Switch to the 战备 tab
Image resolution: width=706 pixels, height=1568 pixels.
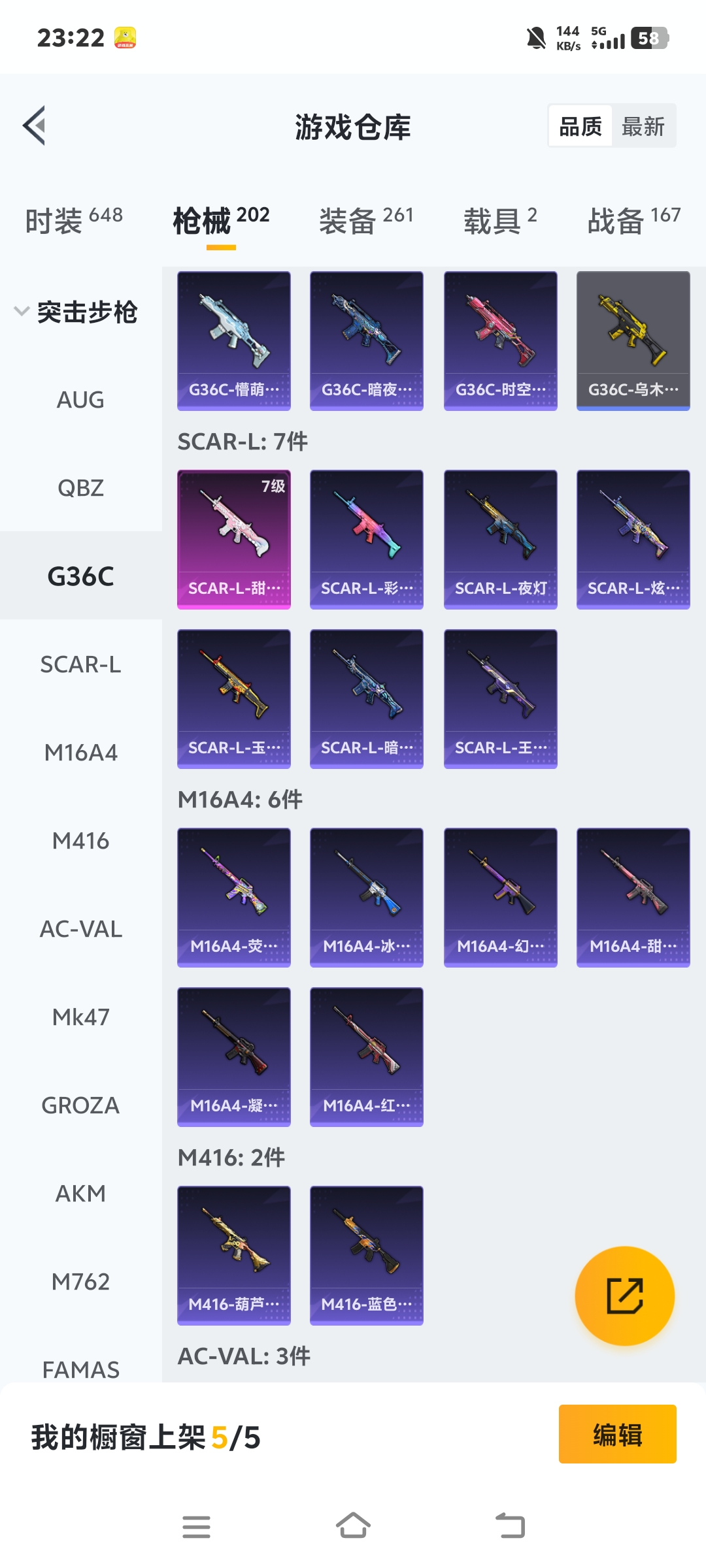(633, 220)
